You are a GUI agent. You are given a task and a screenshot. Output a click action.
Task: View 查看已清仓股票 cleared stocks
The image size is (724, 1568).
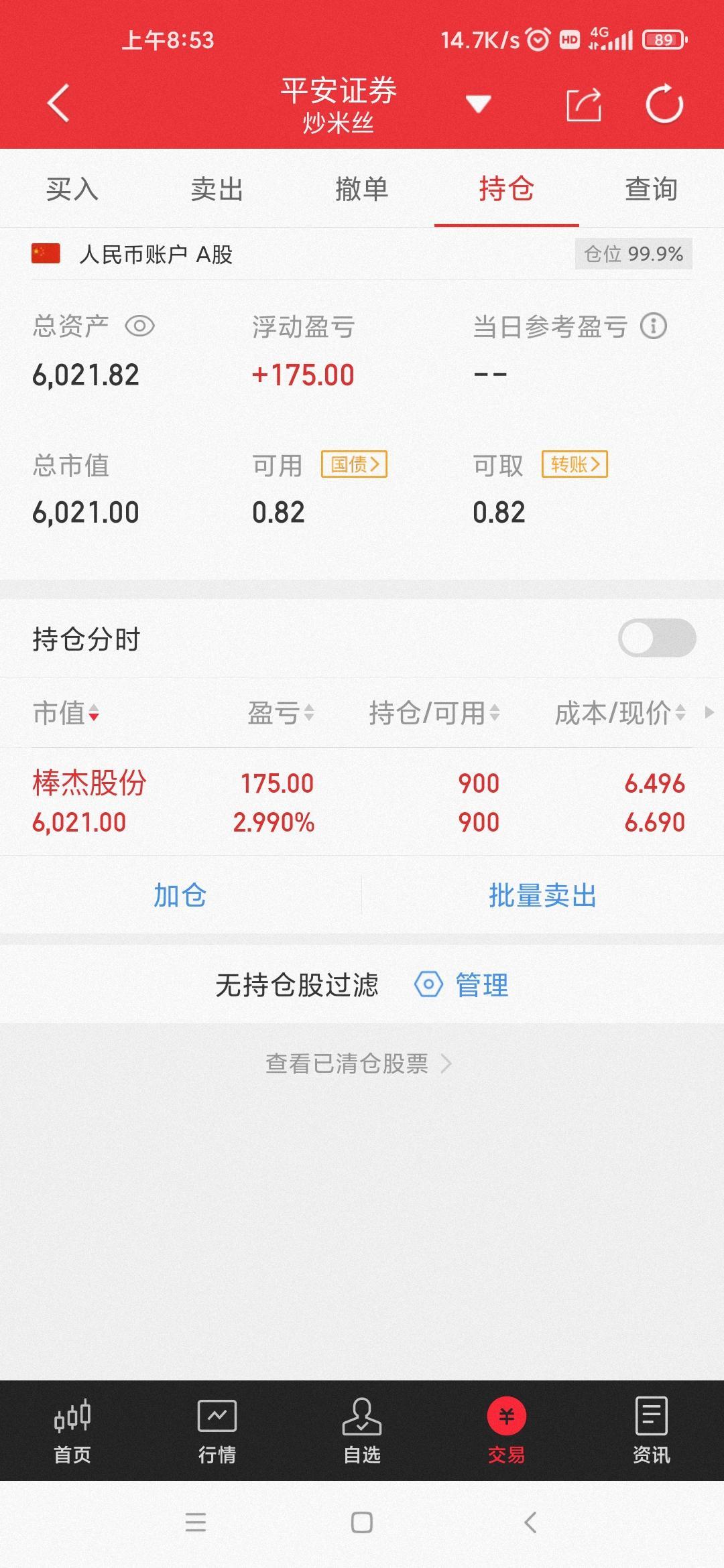coord(359,1063)
